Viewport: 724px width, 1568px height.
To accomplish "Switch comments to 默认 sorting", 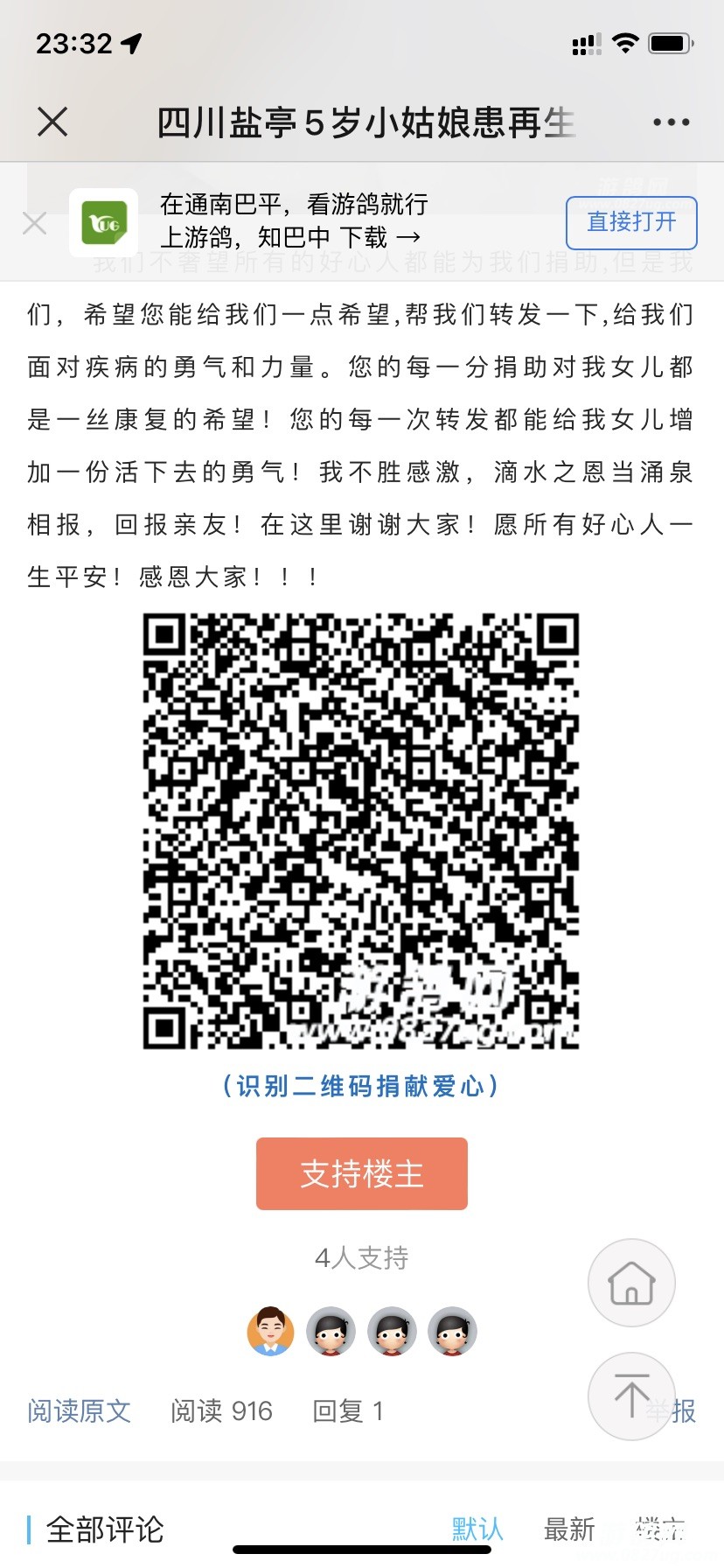I will coord(477,1529).
